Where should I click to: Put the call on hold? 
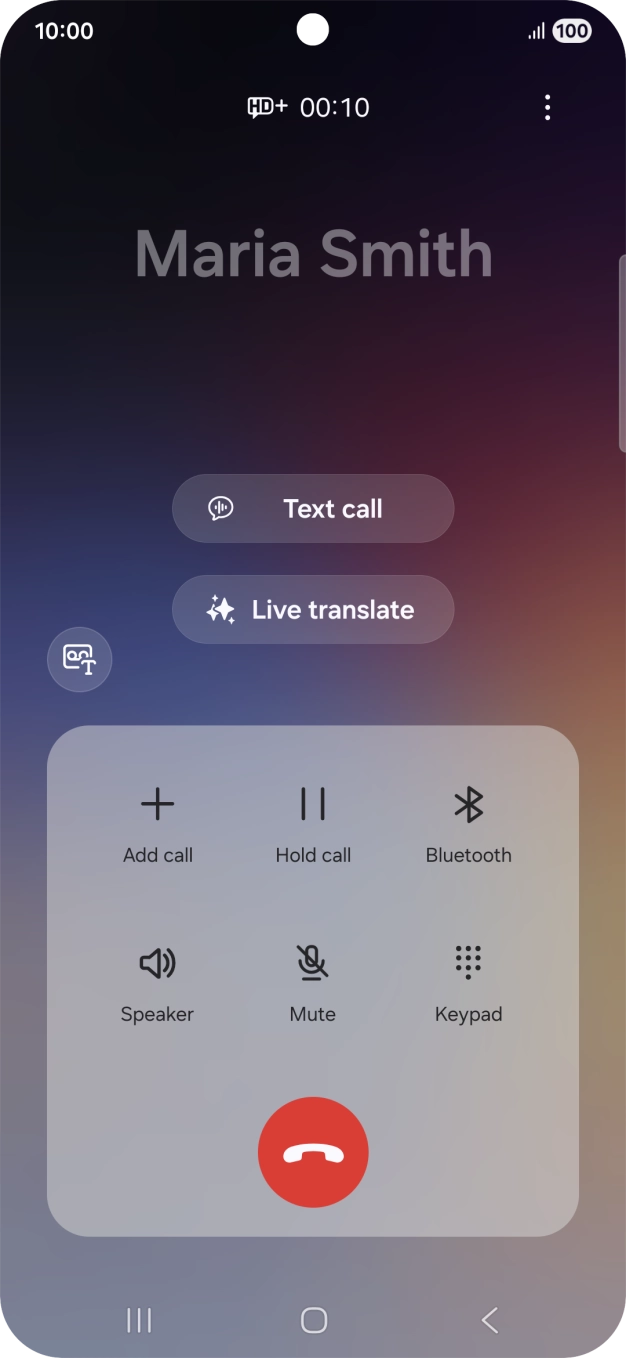(313, 825)
